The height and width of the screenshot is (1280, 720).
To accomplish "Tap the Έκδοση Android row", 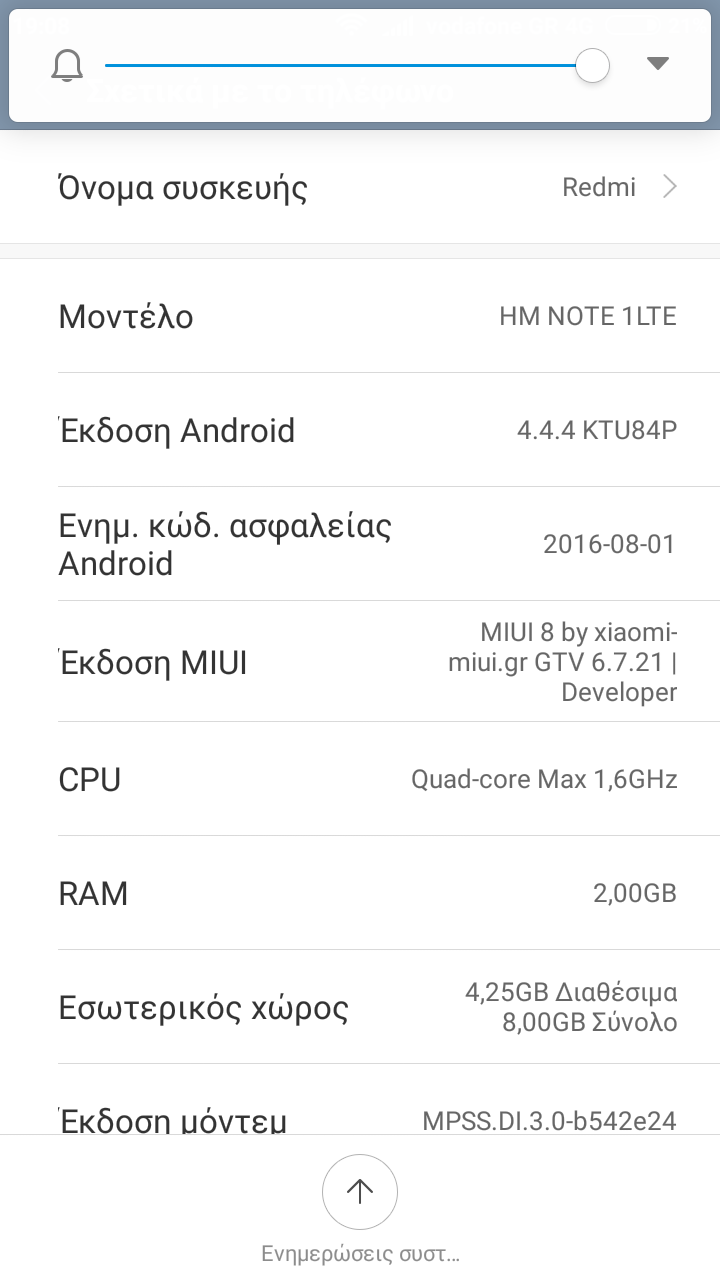I will (x=360, y=431).
